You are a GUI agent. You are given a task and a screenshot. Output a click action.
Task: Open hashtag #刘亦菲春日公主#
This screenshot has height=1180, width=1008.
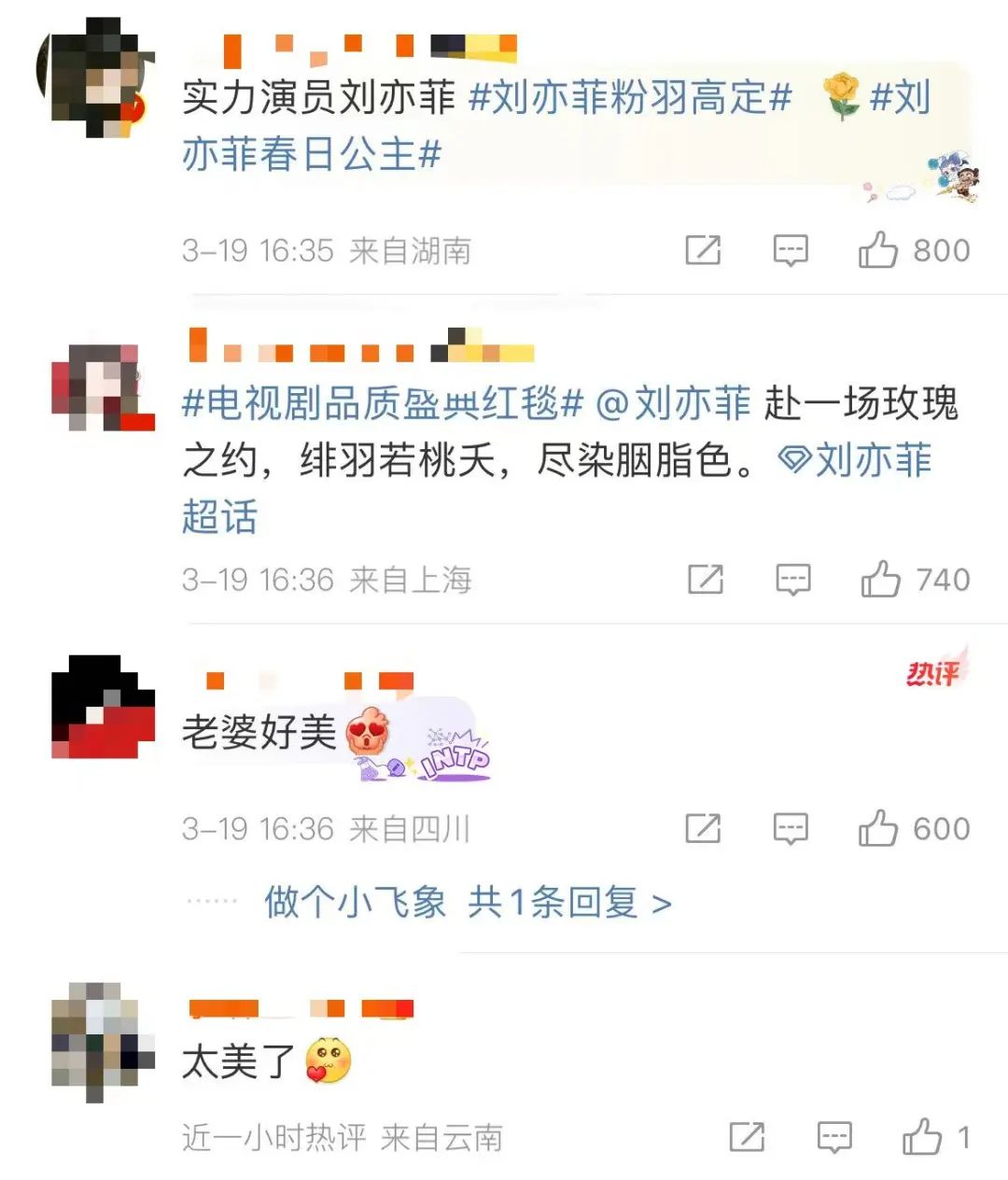click(311, 154)
